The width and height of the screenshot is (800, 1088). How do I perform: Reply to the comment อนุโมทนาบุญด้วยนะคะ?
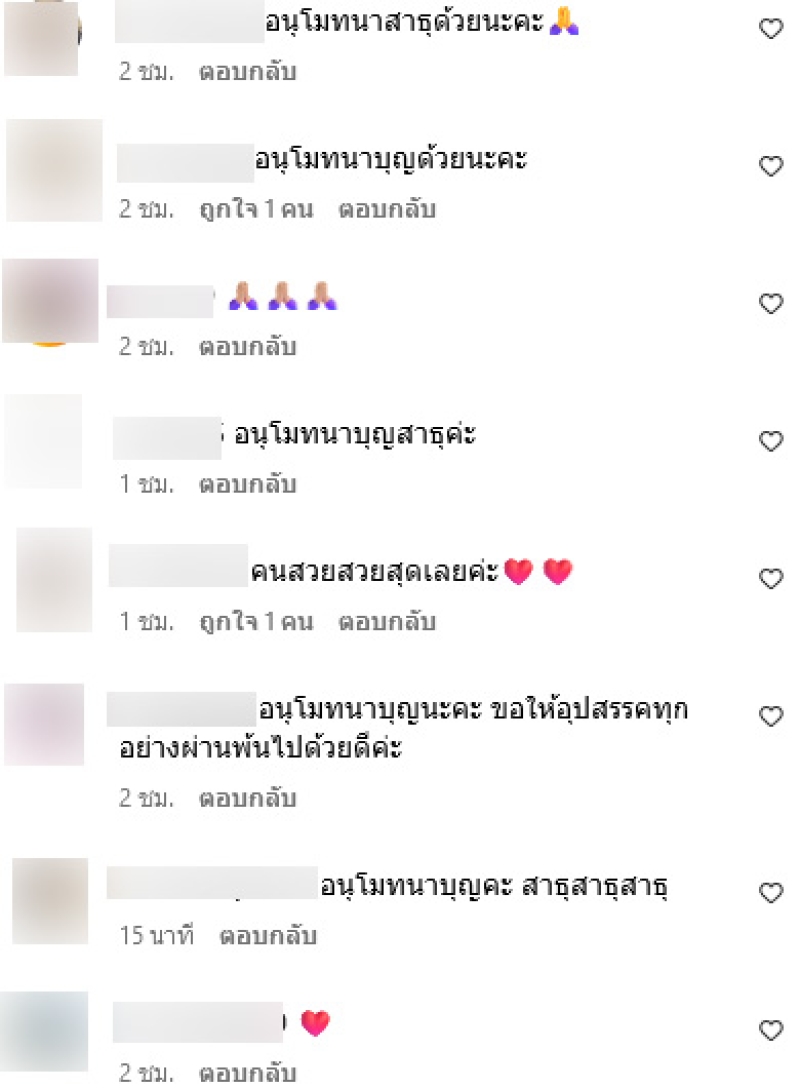(387, 210)
